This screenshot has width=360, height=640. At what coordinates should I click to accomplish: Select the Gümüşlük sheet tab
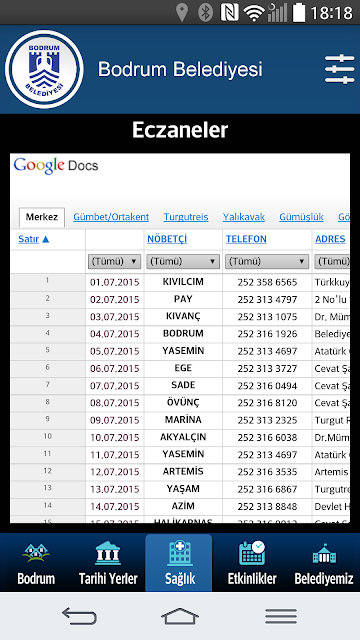[301, 217]
